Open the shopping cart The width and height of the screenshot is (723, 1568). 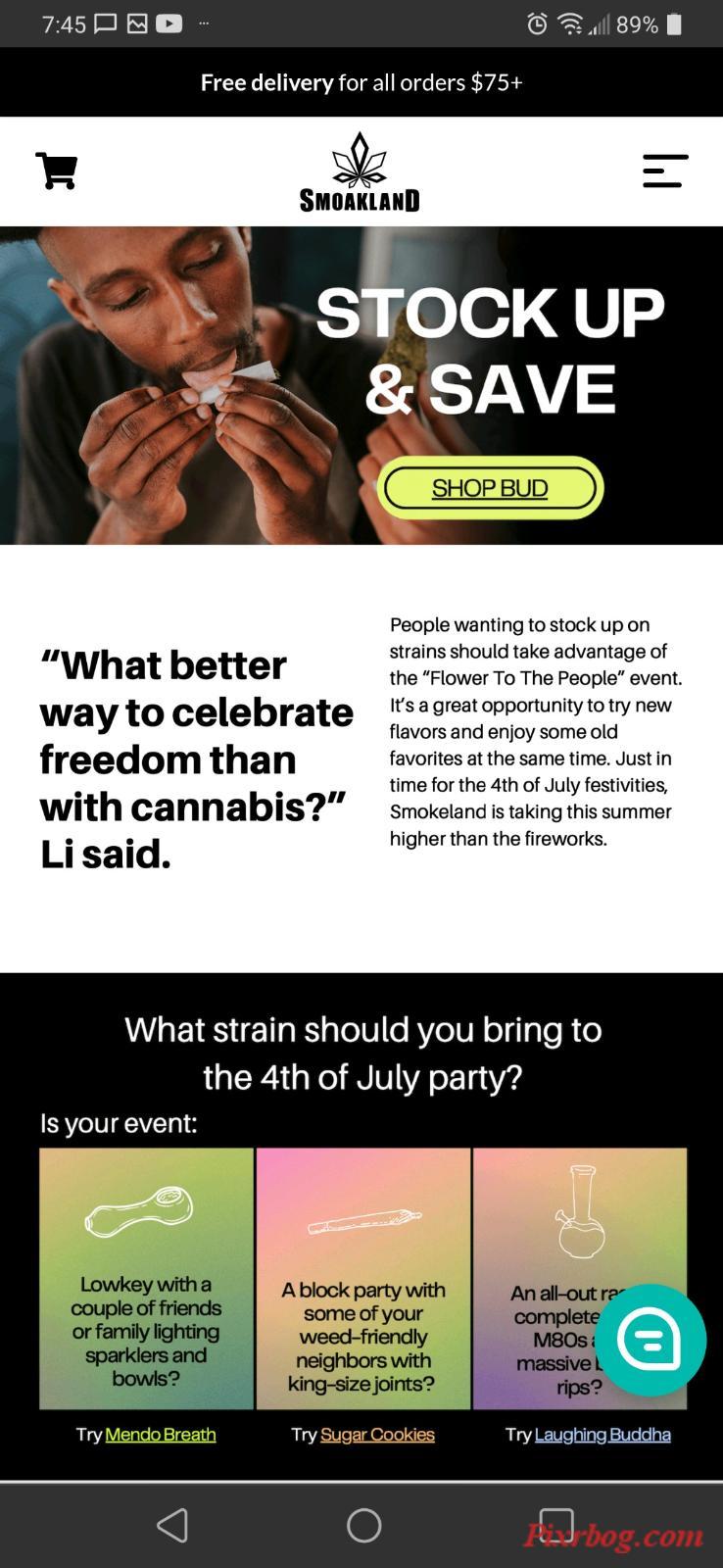click(x=57, y=171)
